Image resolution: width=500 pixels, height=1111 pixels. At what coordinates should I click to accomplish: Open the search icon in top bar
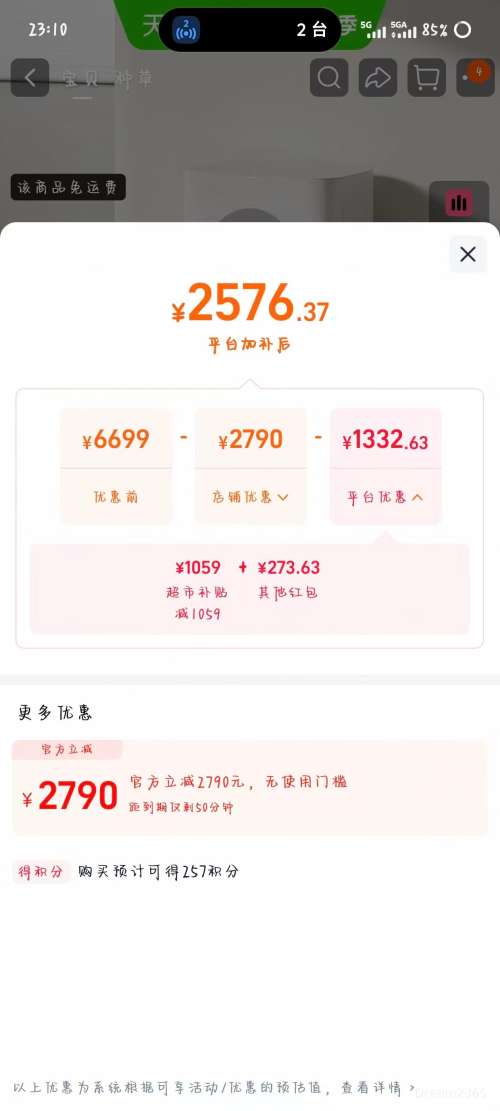[x=329, y=78]
